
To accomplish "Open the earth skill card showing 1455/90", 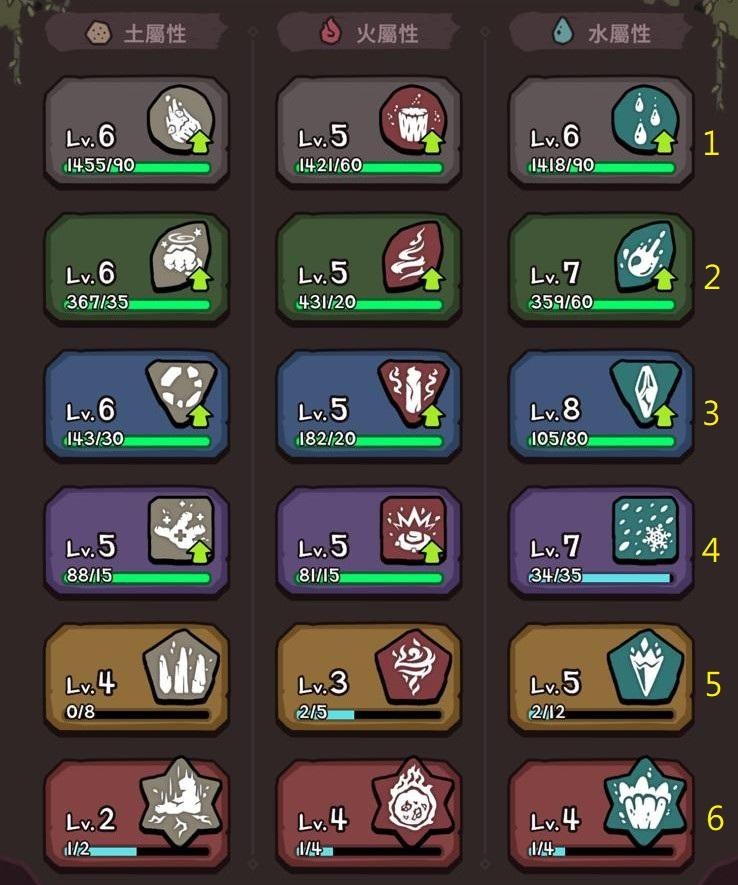I will coord(137,131).
